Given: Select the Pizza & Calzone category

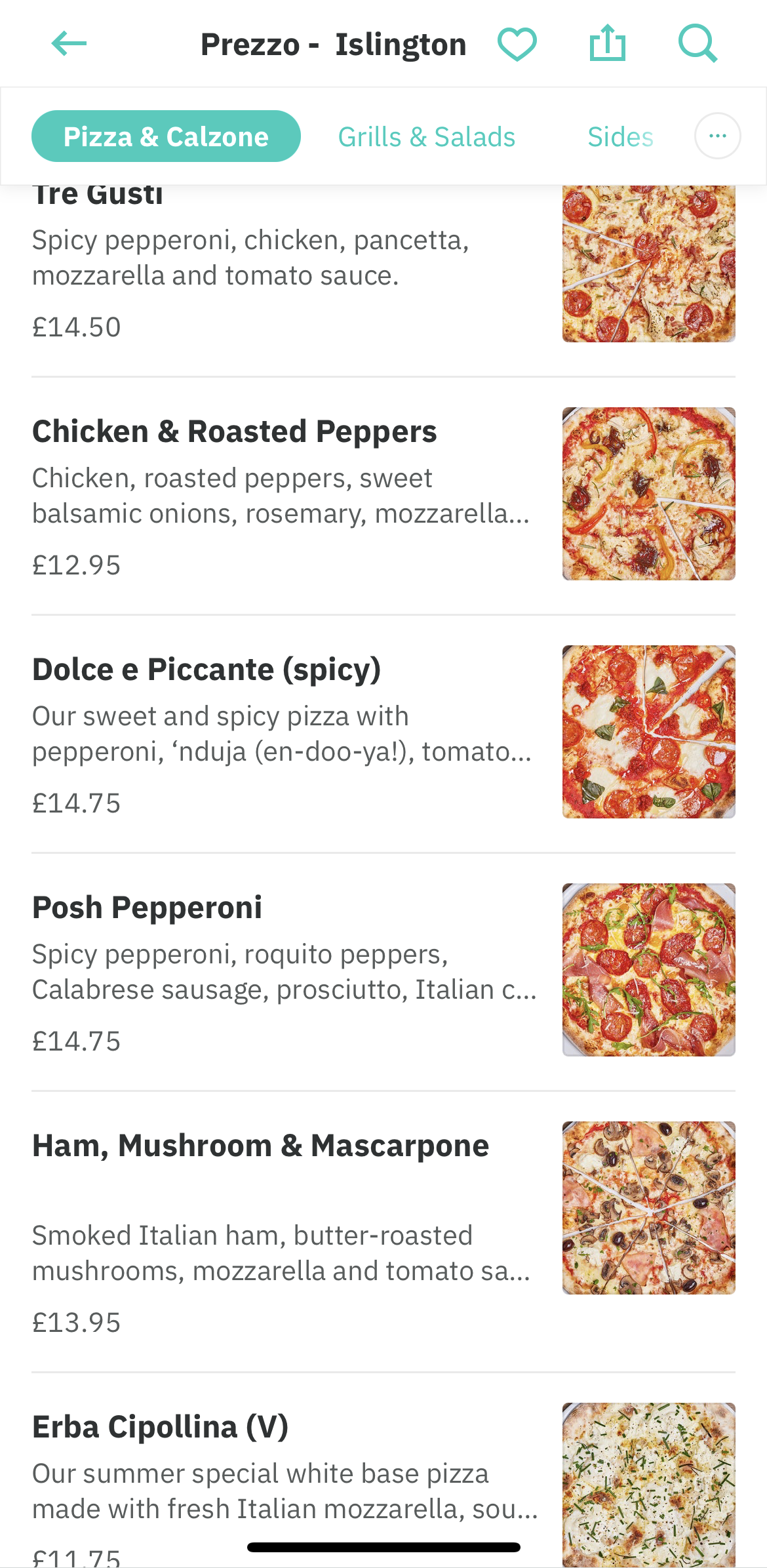Looking at the screenshot, I should click(166, 136).
